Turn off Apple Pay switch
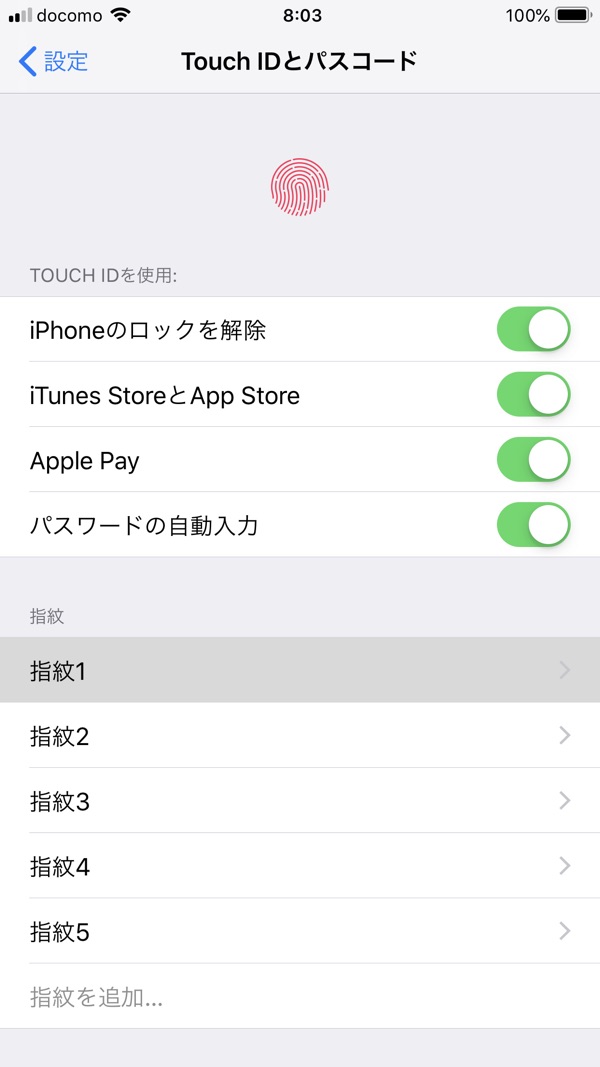The height and width of the screenshot is (1067, 600). coord(533,460)
